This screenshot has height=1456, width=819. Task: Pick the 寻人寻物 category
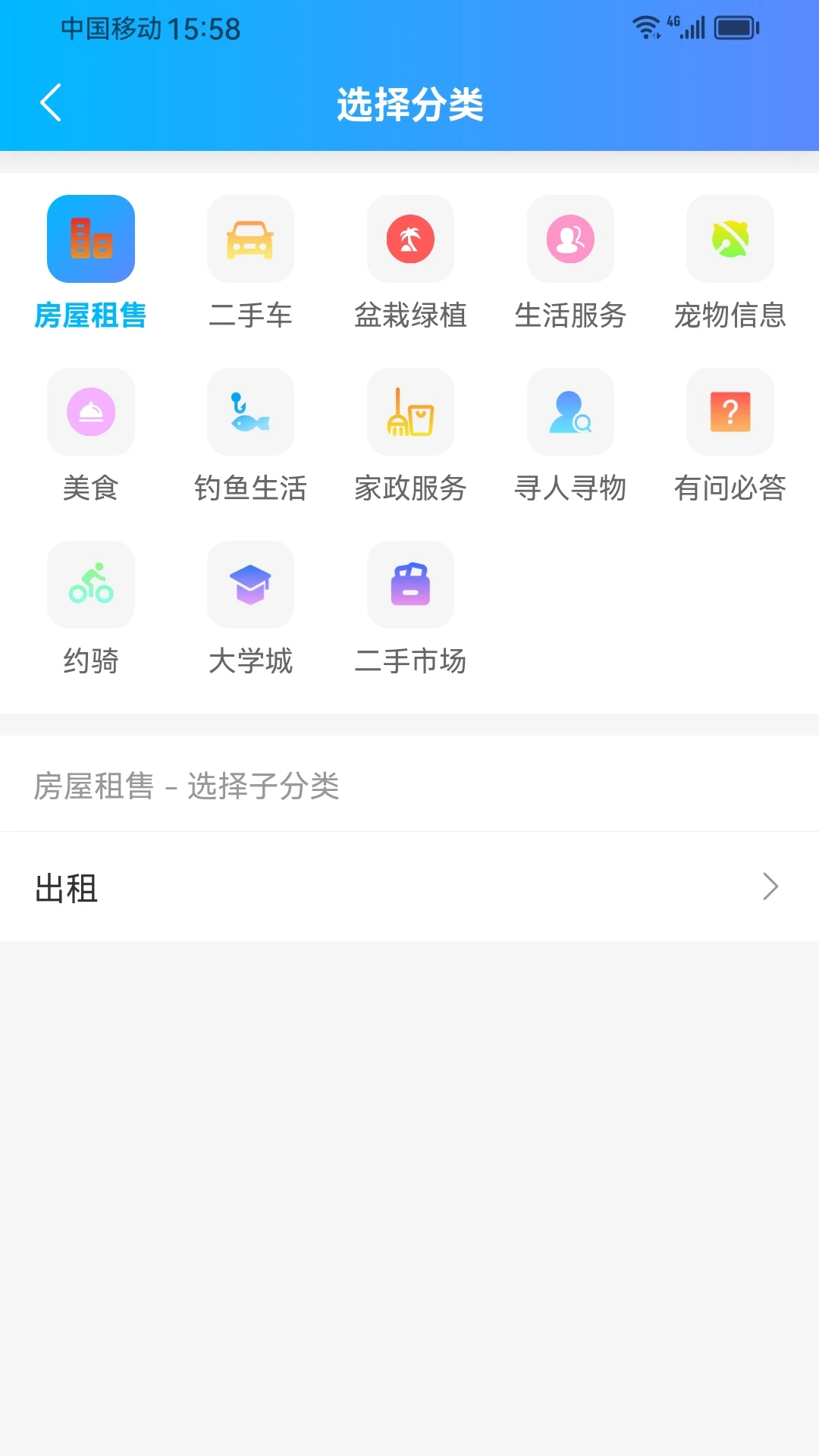coord(570,413)
